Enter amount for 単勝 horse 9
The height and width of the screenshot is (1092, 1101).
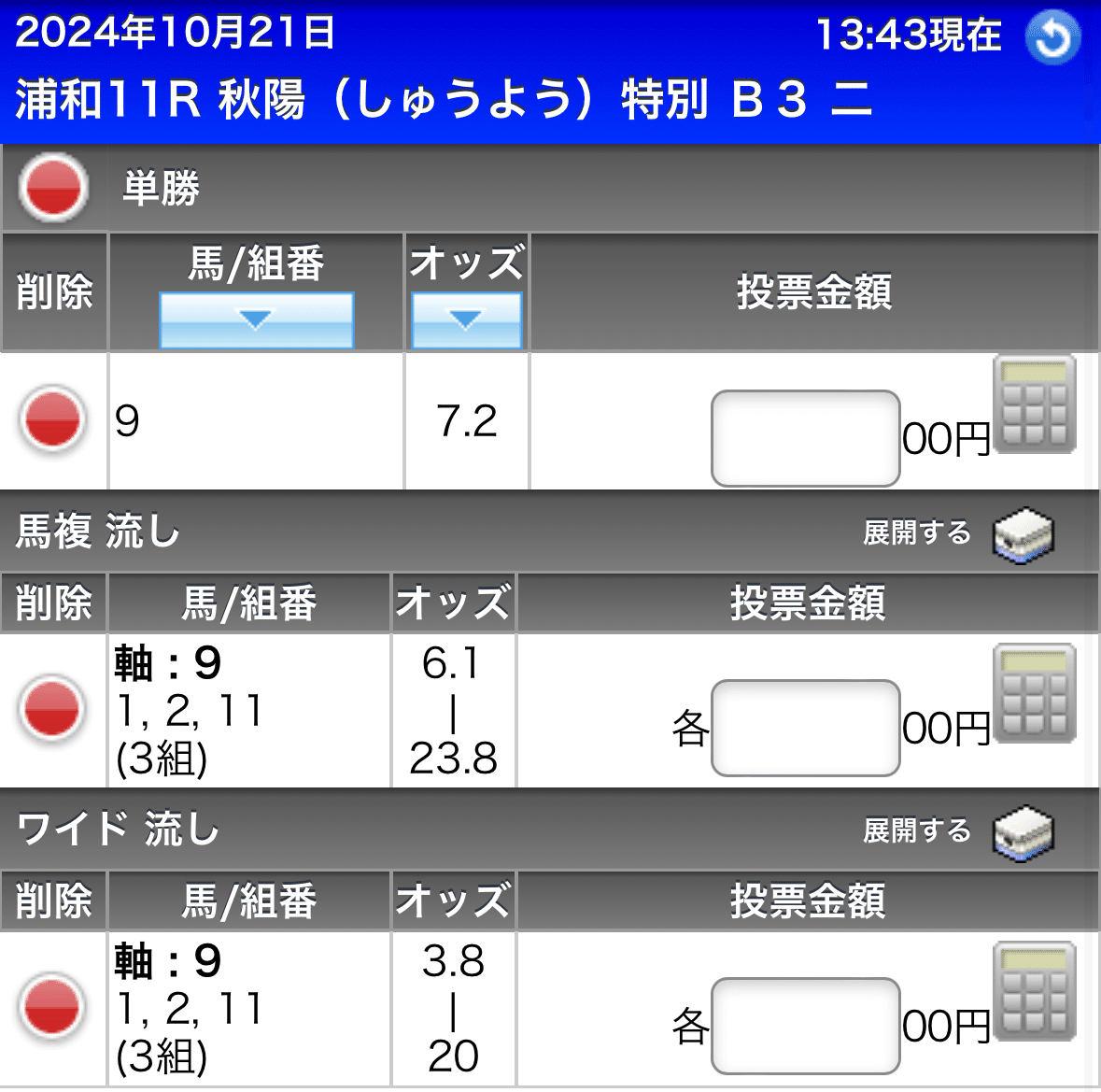tap(805, 438)
